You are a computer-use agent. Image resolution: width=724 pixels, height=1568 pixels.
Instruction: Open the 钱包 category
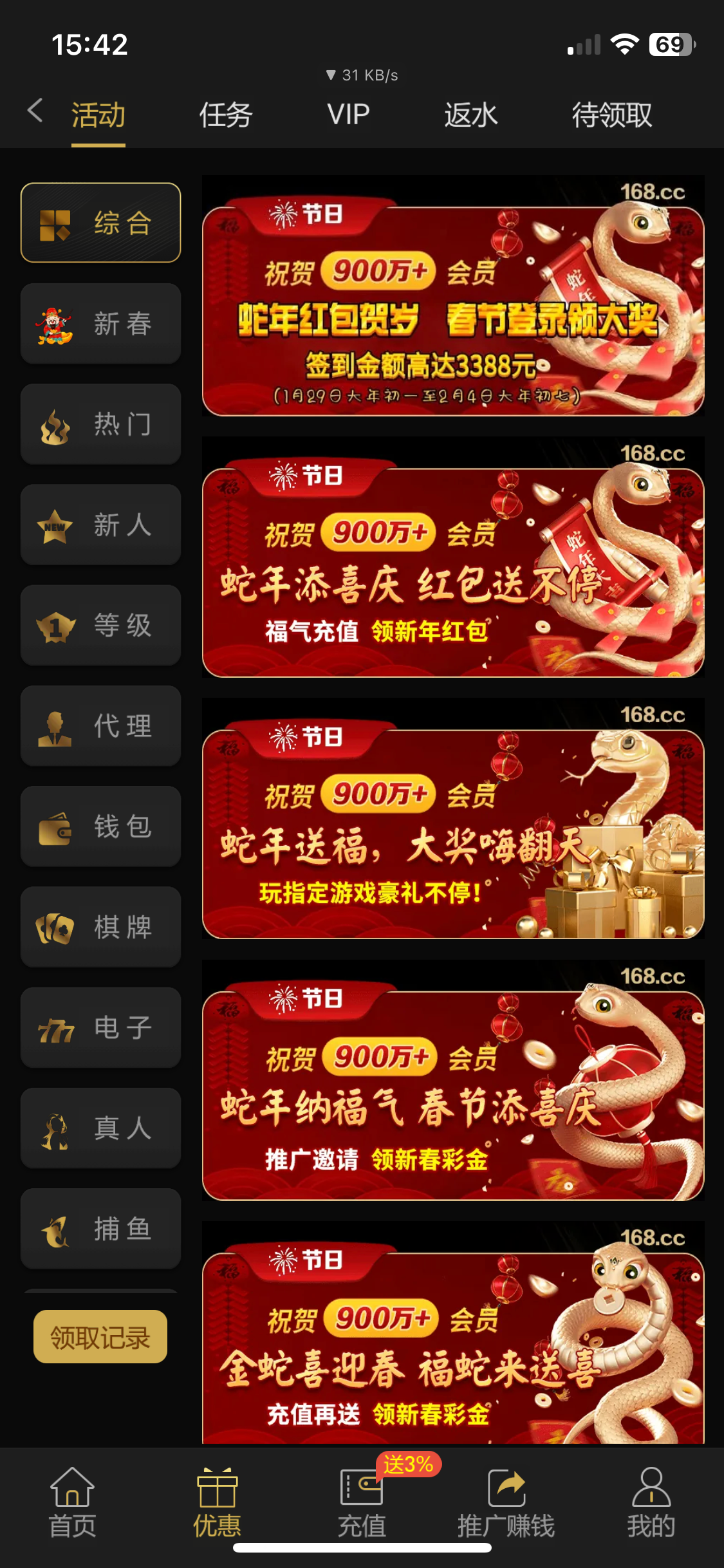pyautogui.click(x=101, y=826)
